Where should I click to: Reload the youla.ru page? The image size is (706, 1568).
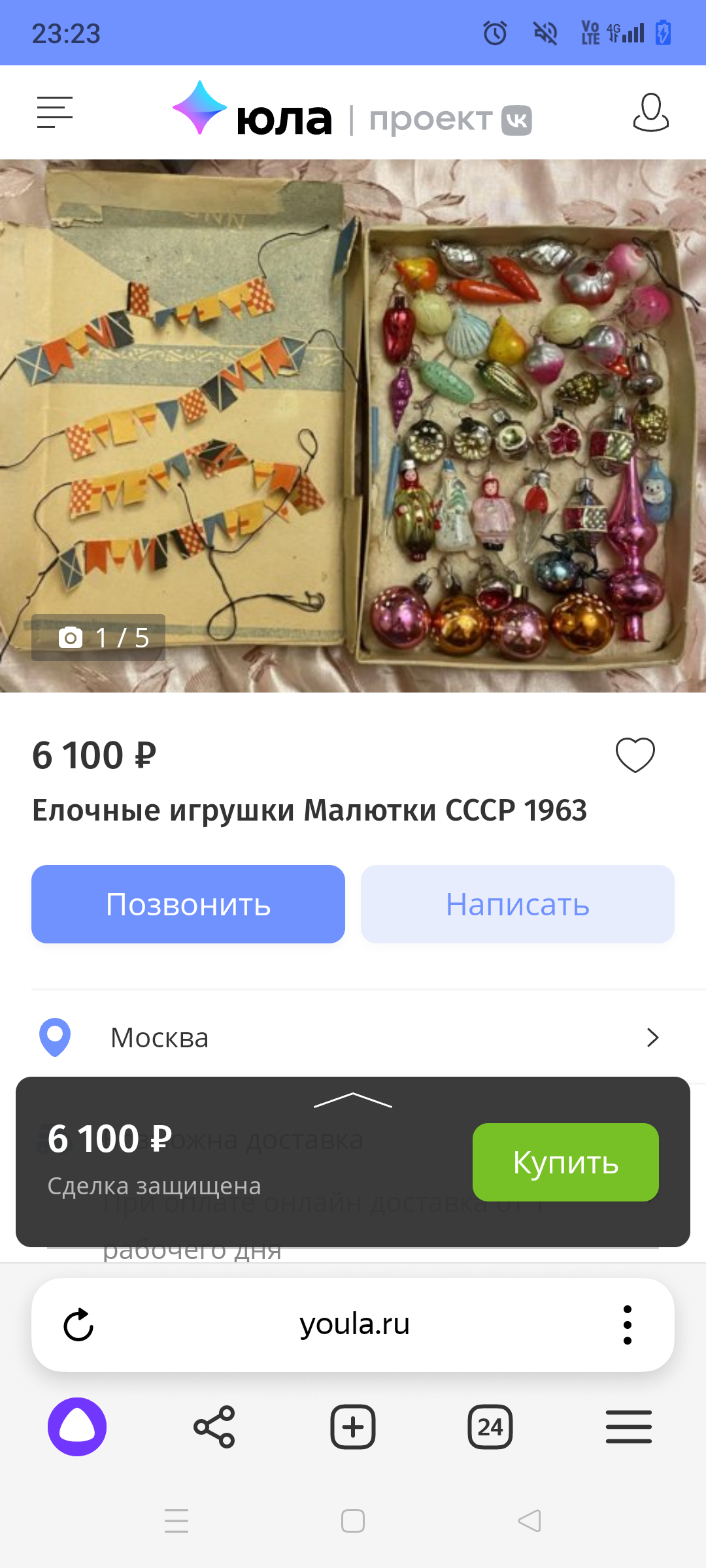78,1325
